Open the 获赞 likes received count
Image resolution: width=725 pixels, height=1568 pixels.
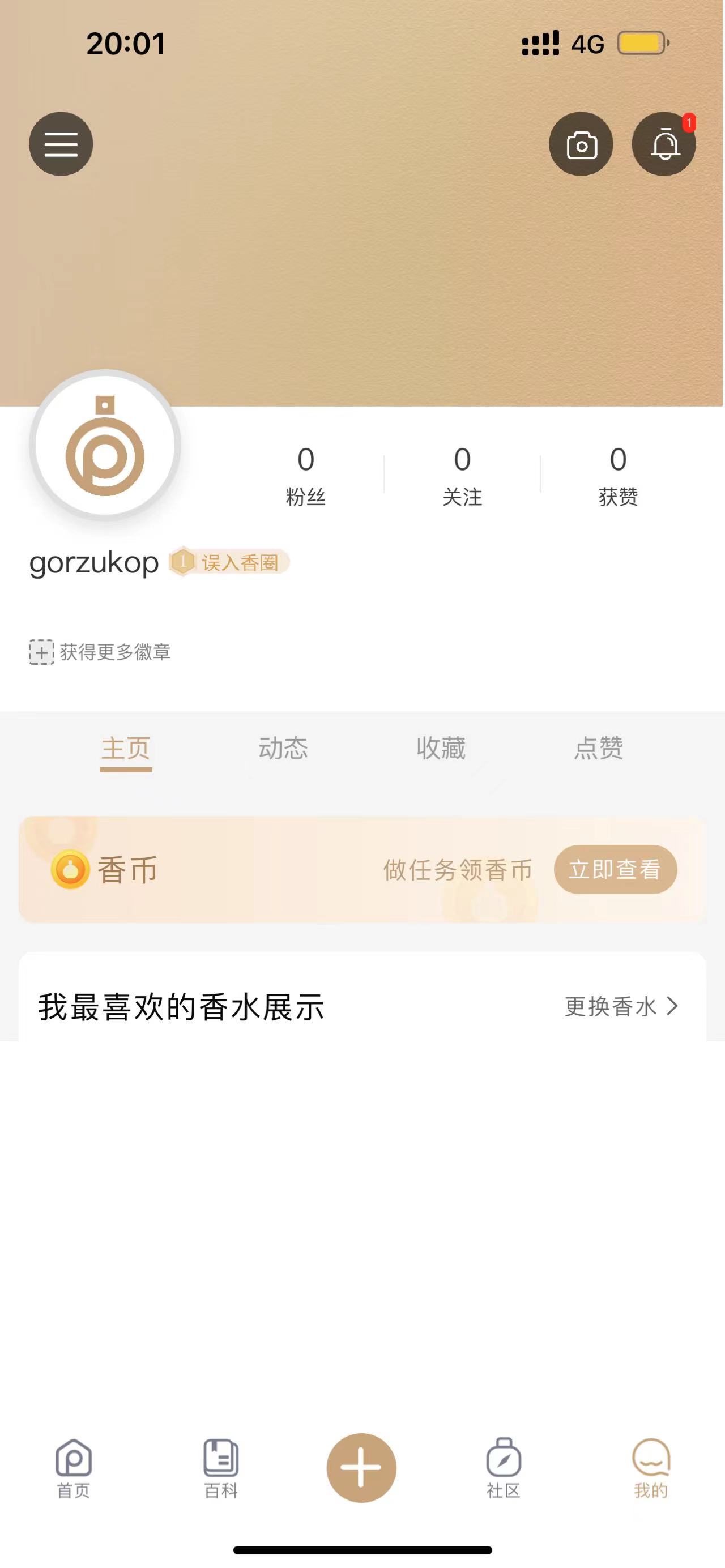[x=618, y=476]
